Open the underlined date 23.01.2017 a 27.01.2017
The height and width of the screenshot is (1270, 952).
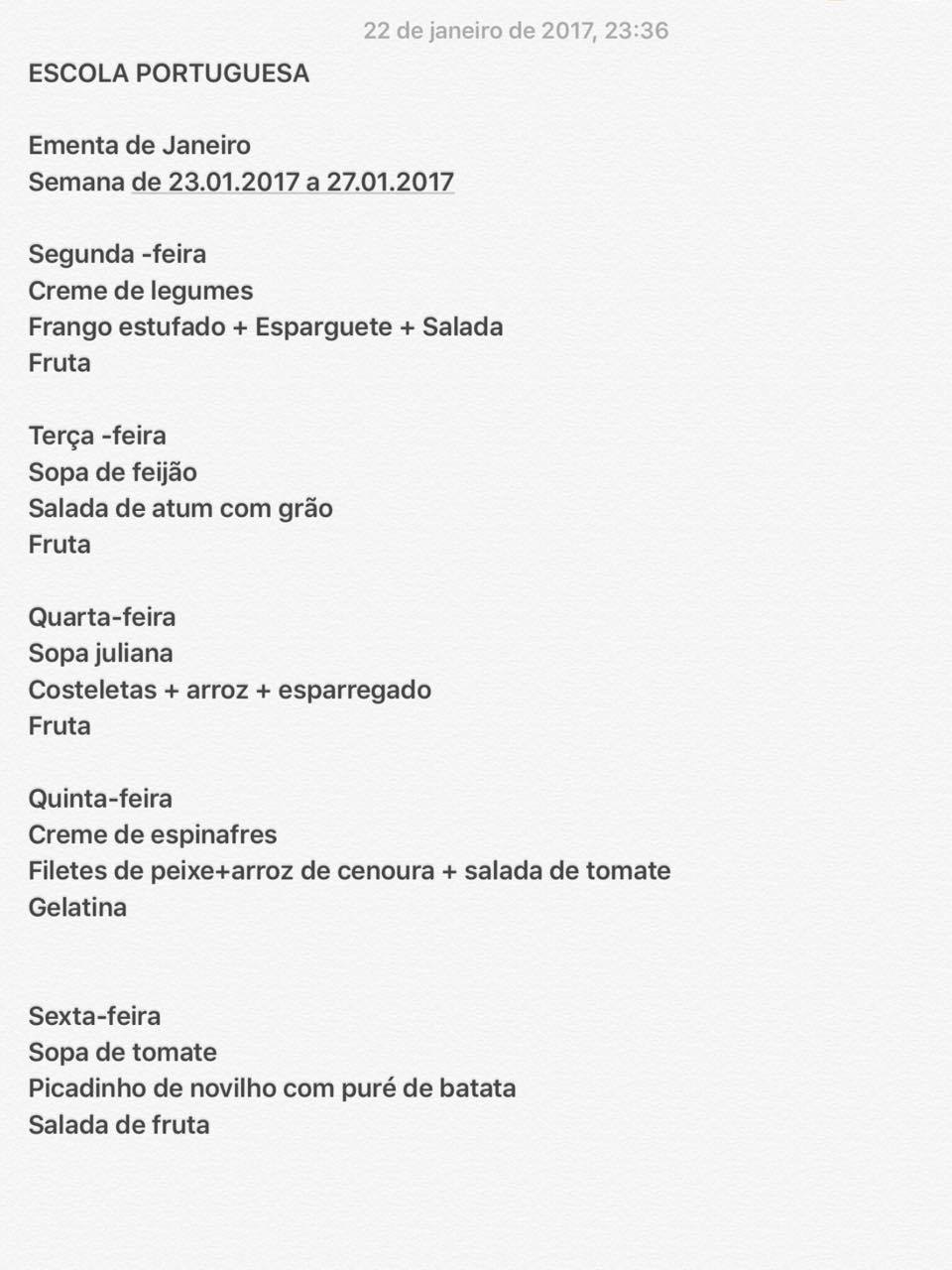pos(294,183)
